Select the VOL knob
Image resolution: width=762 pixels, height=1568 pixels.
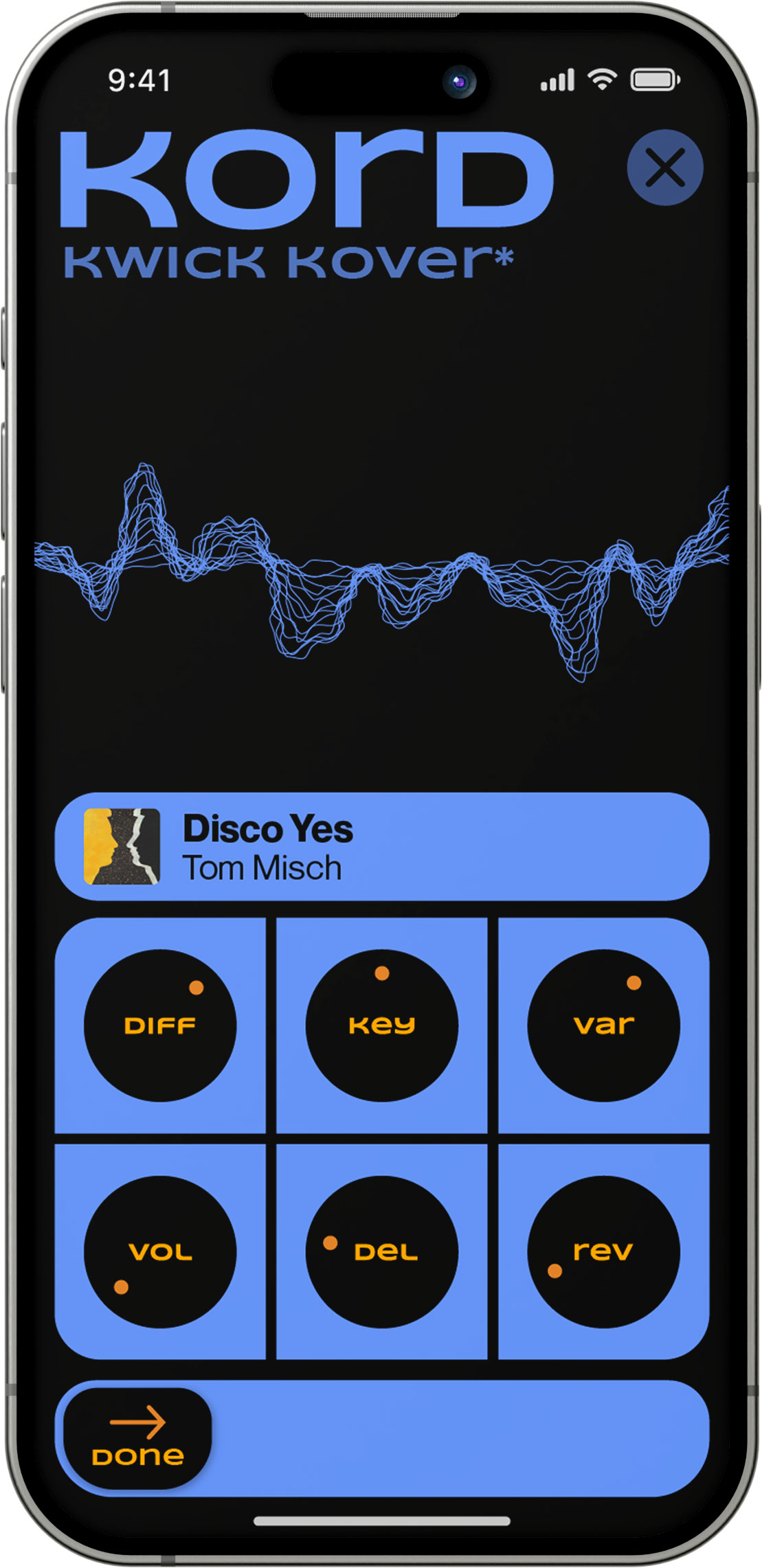[160, 1251]
